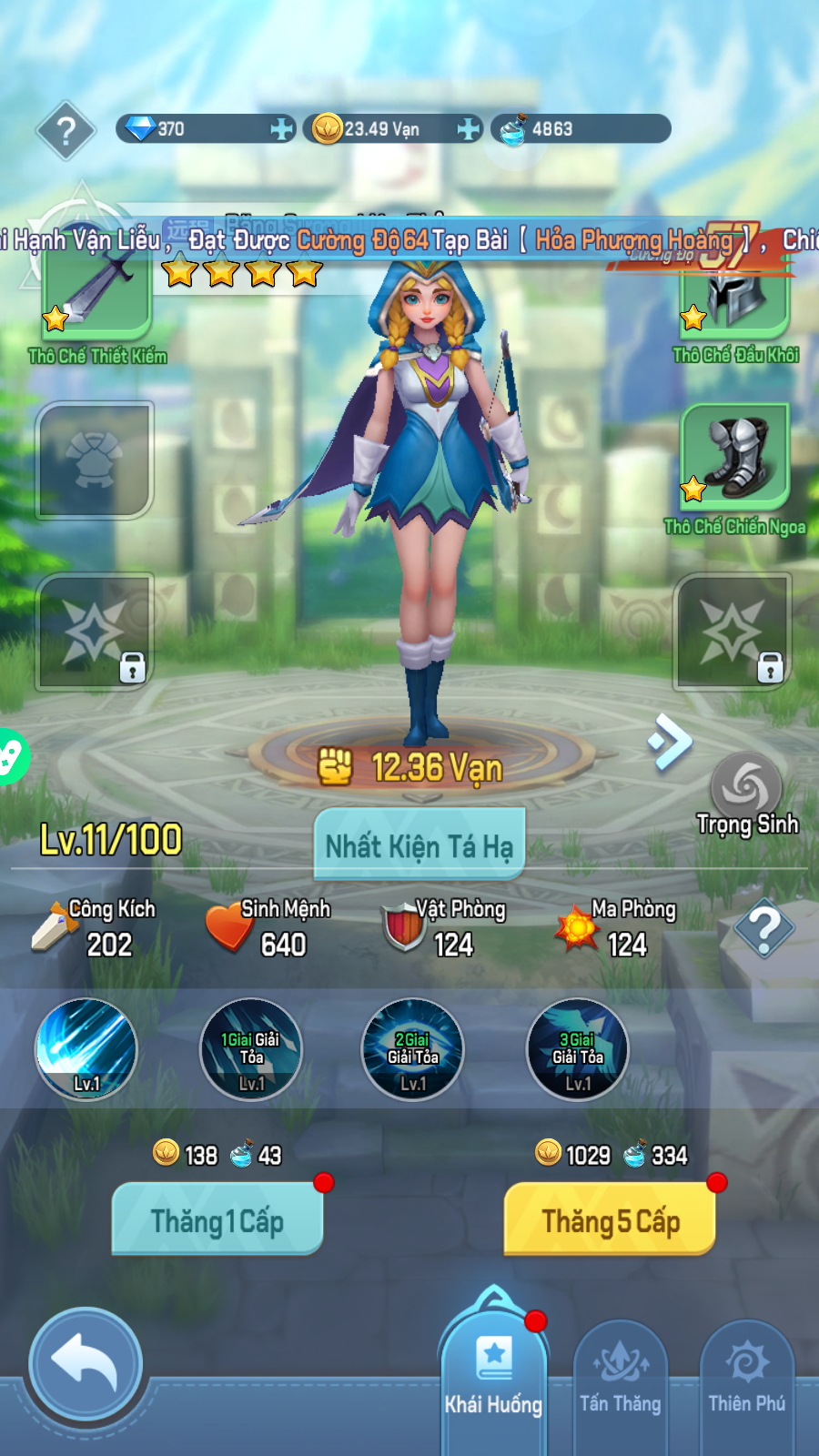View the 3 Giai Giải Tỏa skill
This screenshot has width=819, height=1456.
[x=578, y=1049]
